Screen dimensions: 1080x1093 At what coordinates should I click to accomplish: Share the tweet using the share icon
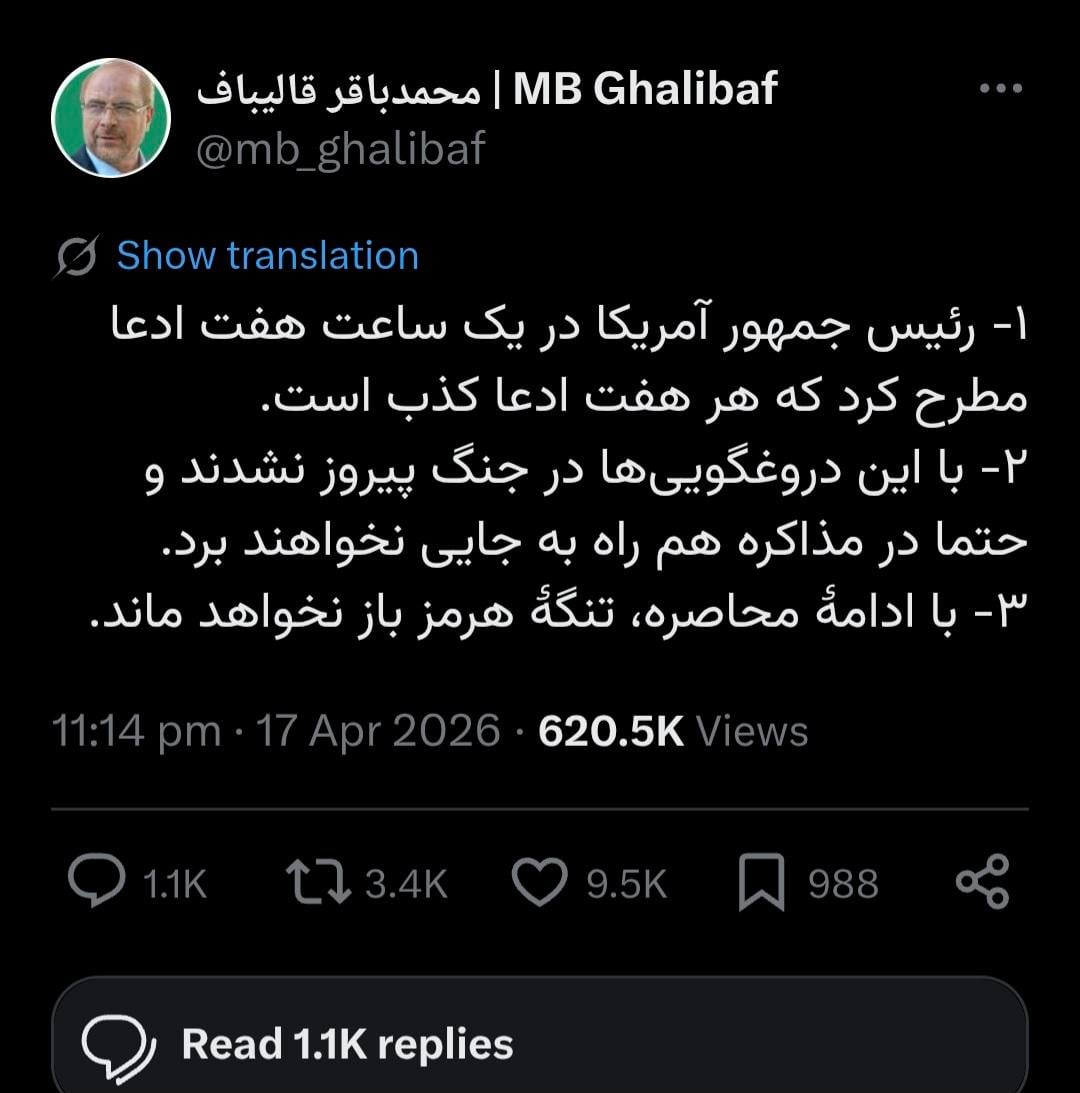(x=983, y=883)
